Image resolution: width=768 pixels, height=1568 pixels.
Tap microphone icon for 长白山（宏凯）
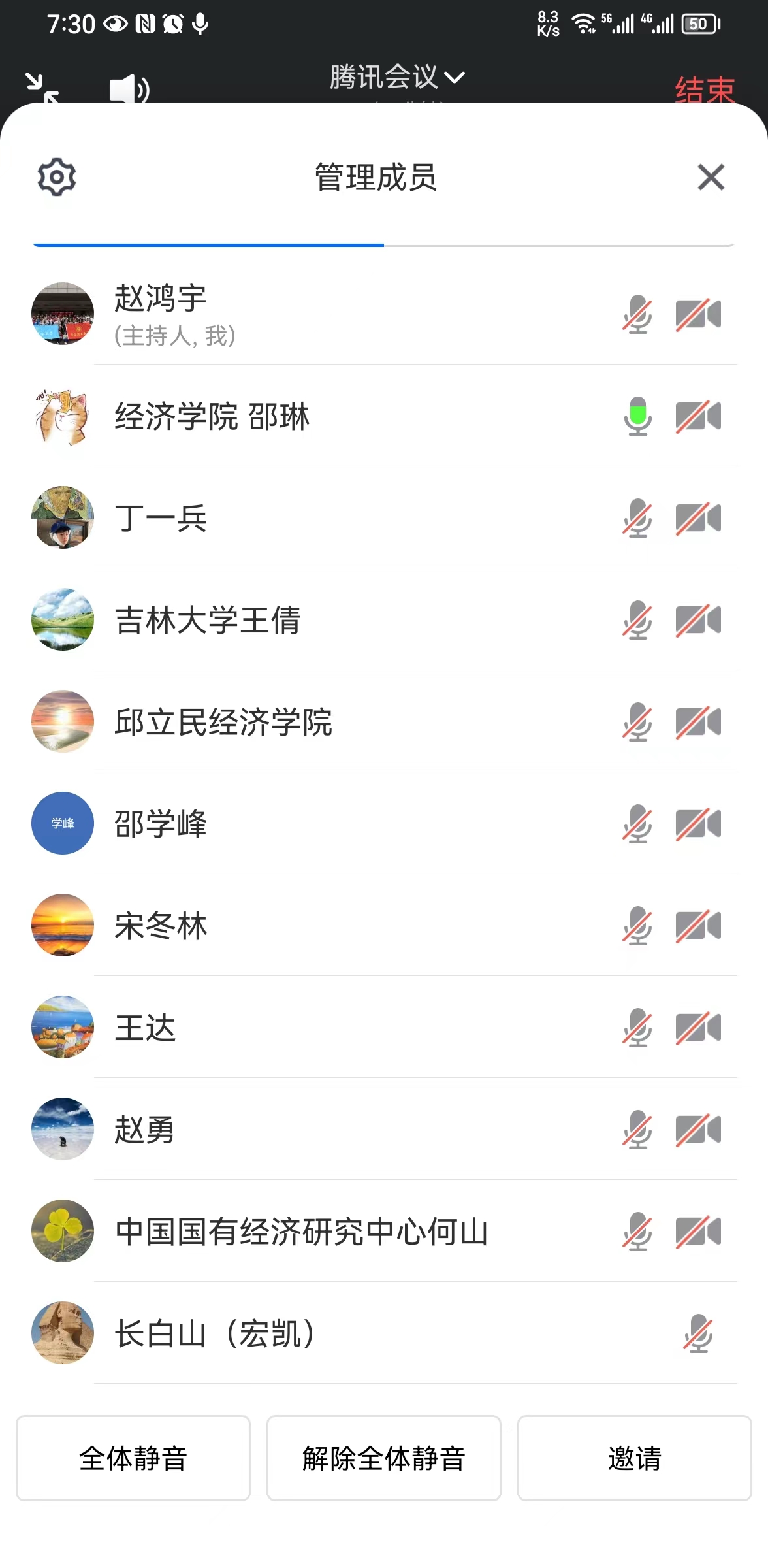(698, 1333)
